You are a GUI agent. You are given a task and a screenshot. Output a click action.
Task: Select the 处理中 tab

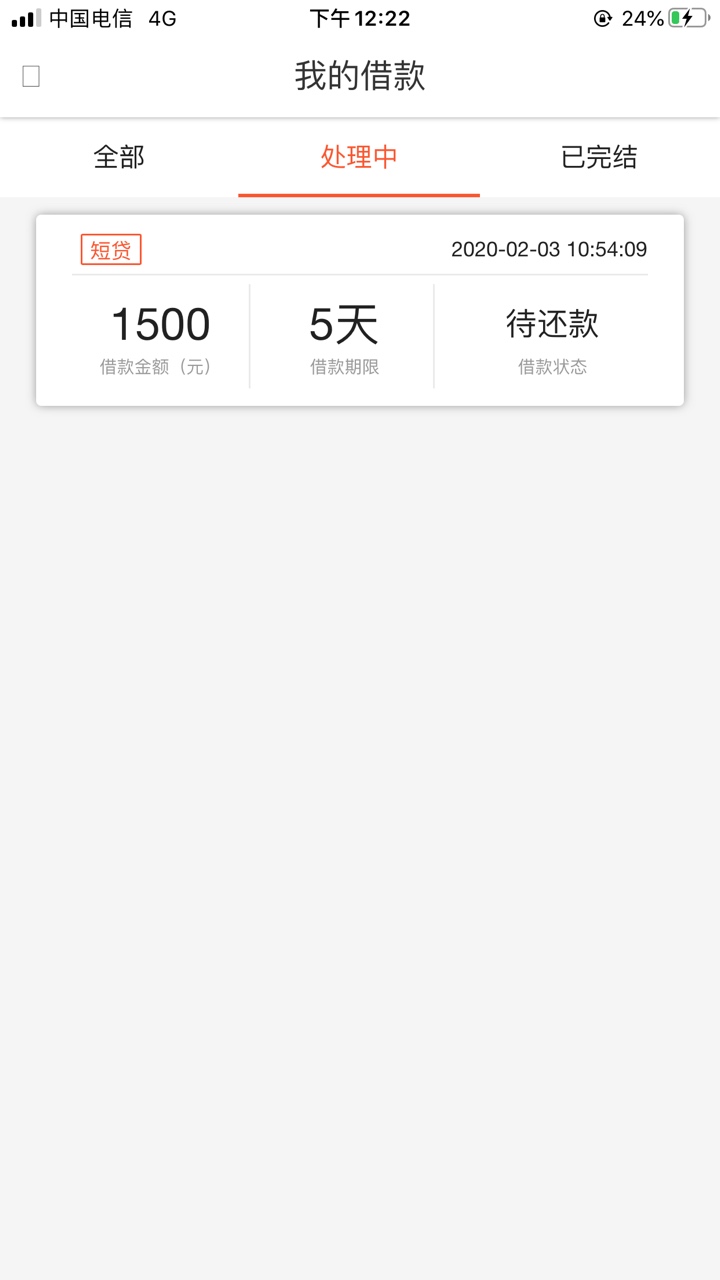359,157
